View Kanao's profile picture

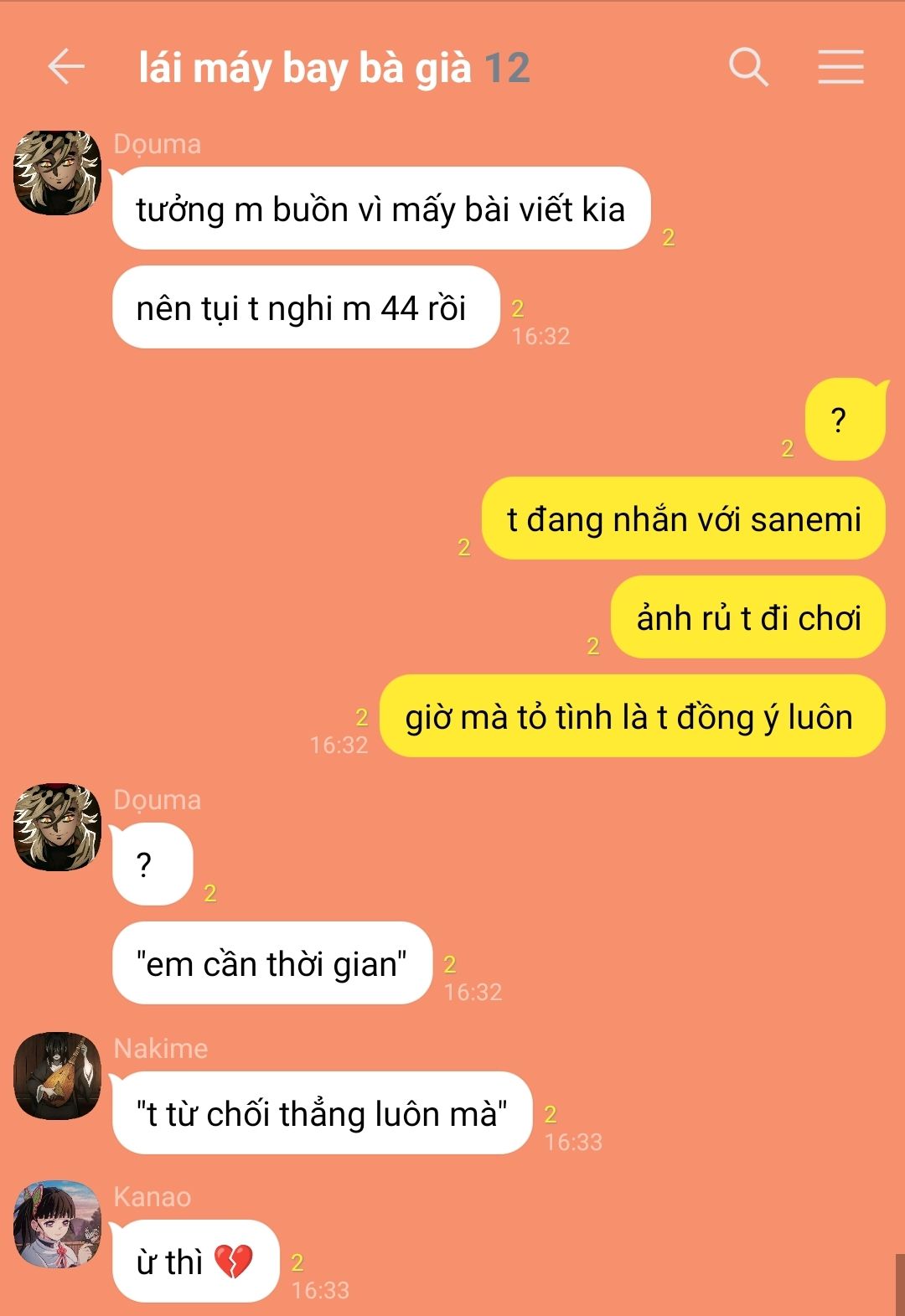click(57, 1224)
